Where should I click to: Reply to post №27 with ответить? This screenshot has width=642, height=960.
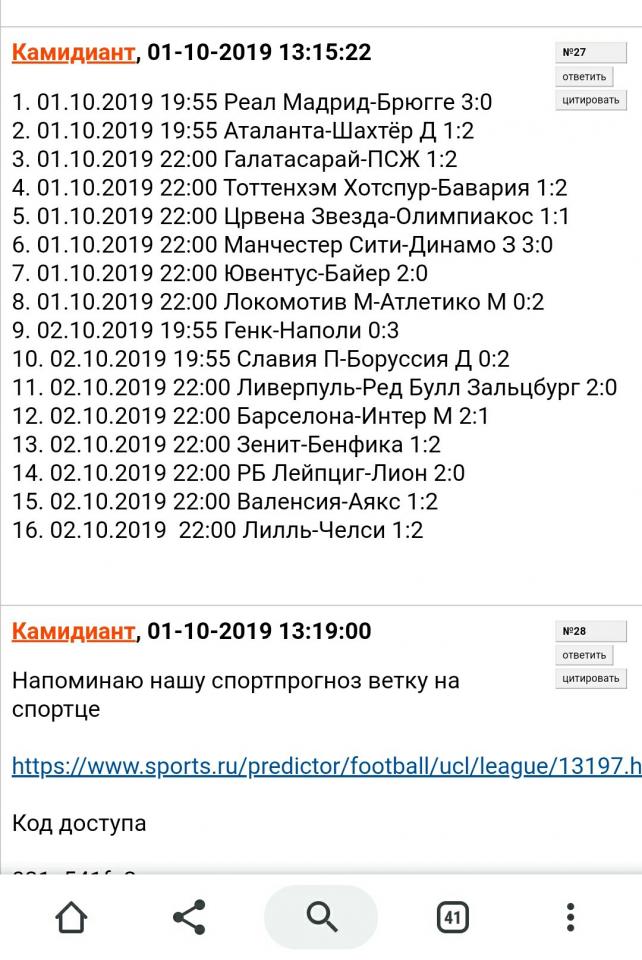pyautogui.click(x=585, y=77)
